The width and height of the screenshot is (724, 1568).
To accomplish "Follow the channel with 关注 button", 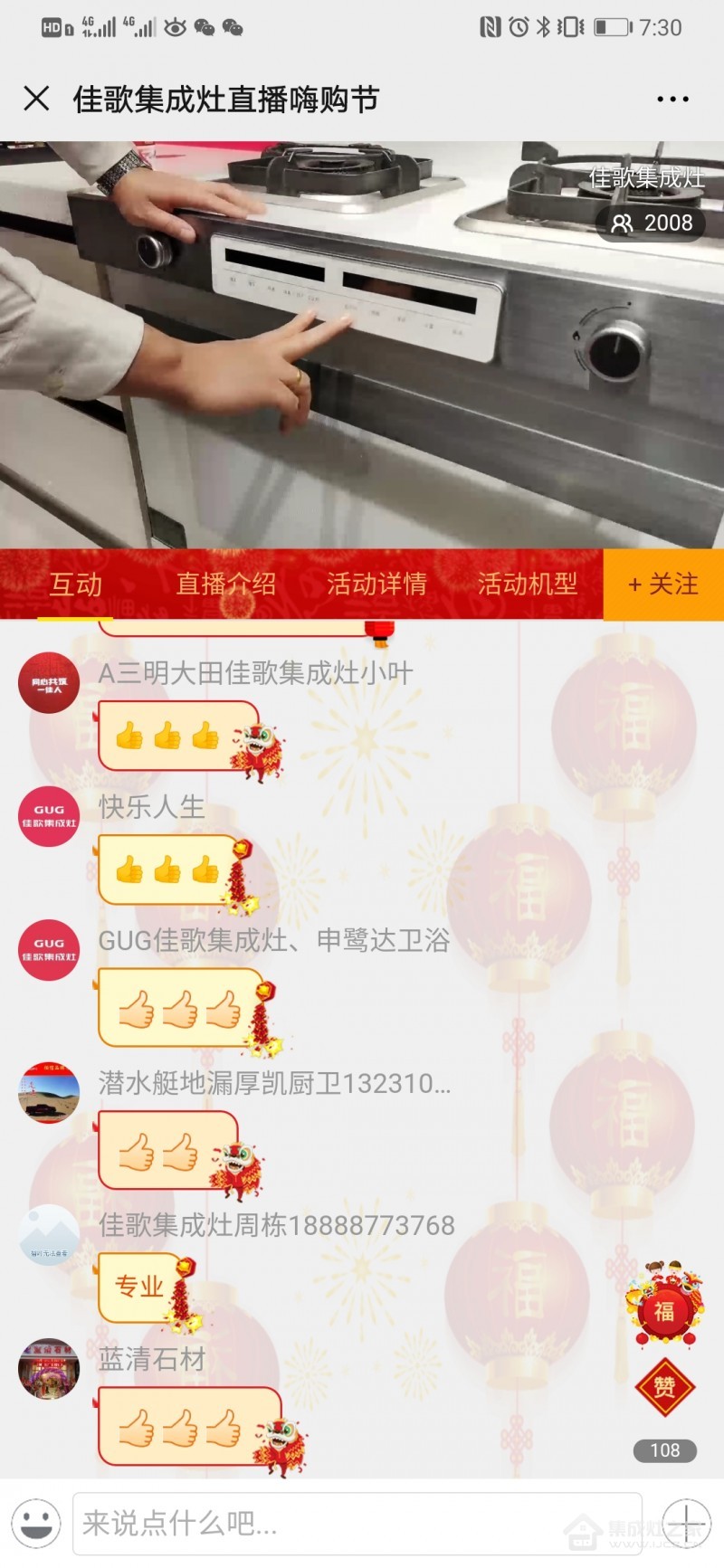I will tap(663, 584).
